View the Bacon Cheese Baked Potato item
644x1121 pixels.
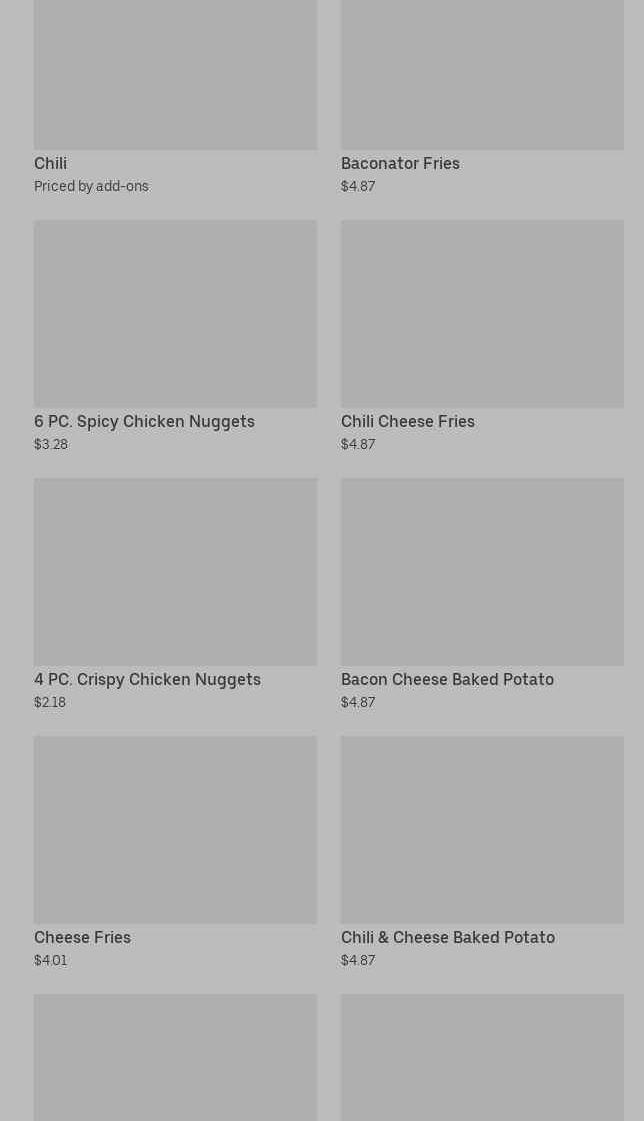(482, 594)
